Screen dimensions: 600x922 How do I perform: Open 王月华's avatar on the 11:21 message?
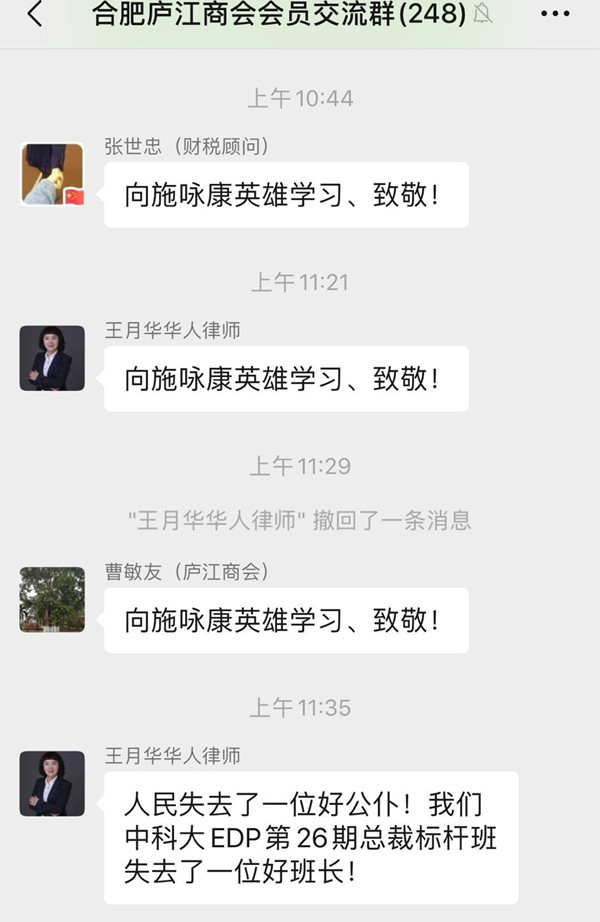click(52, 358)
